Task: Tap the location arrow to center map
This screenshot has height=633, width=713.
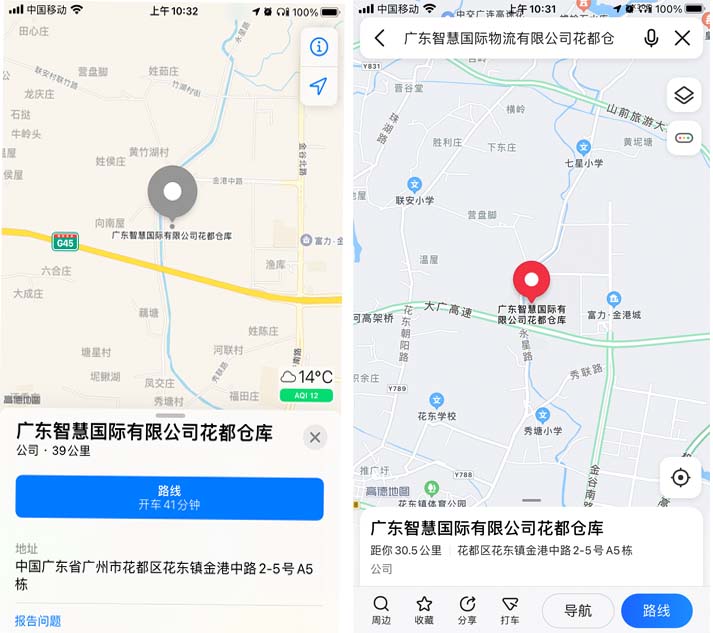Action: point(318,87)
